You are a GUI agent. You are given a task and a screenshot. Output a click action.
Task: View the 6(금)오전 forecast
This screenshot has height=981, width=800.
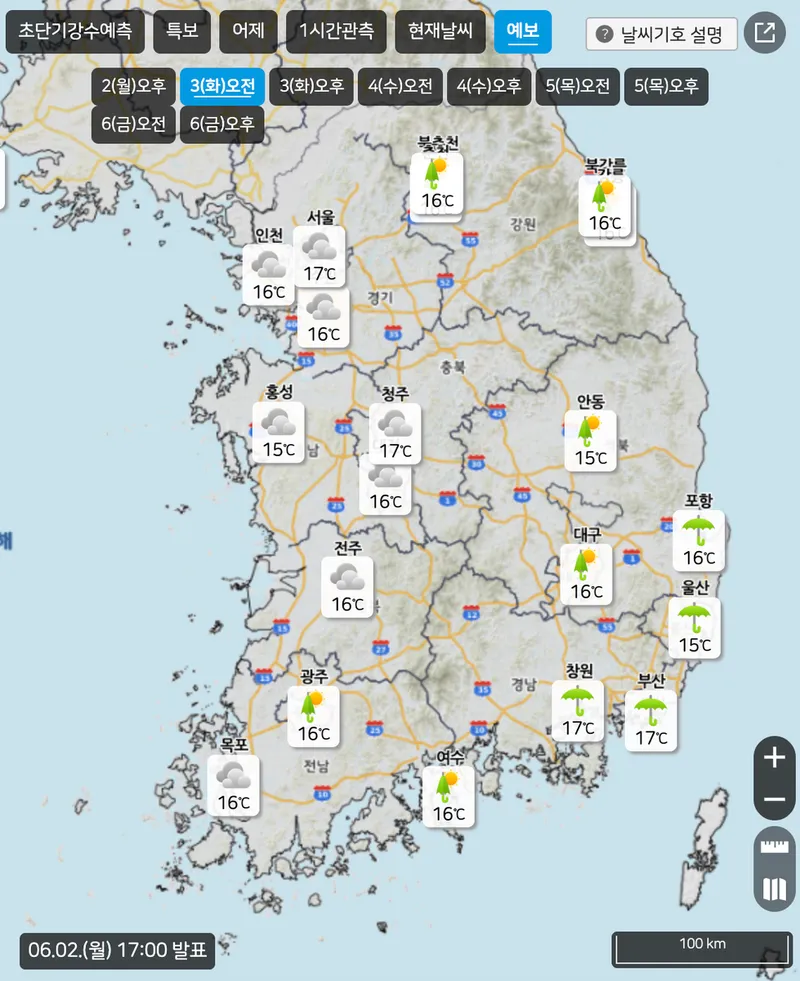[134, 125]
